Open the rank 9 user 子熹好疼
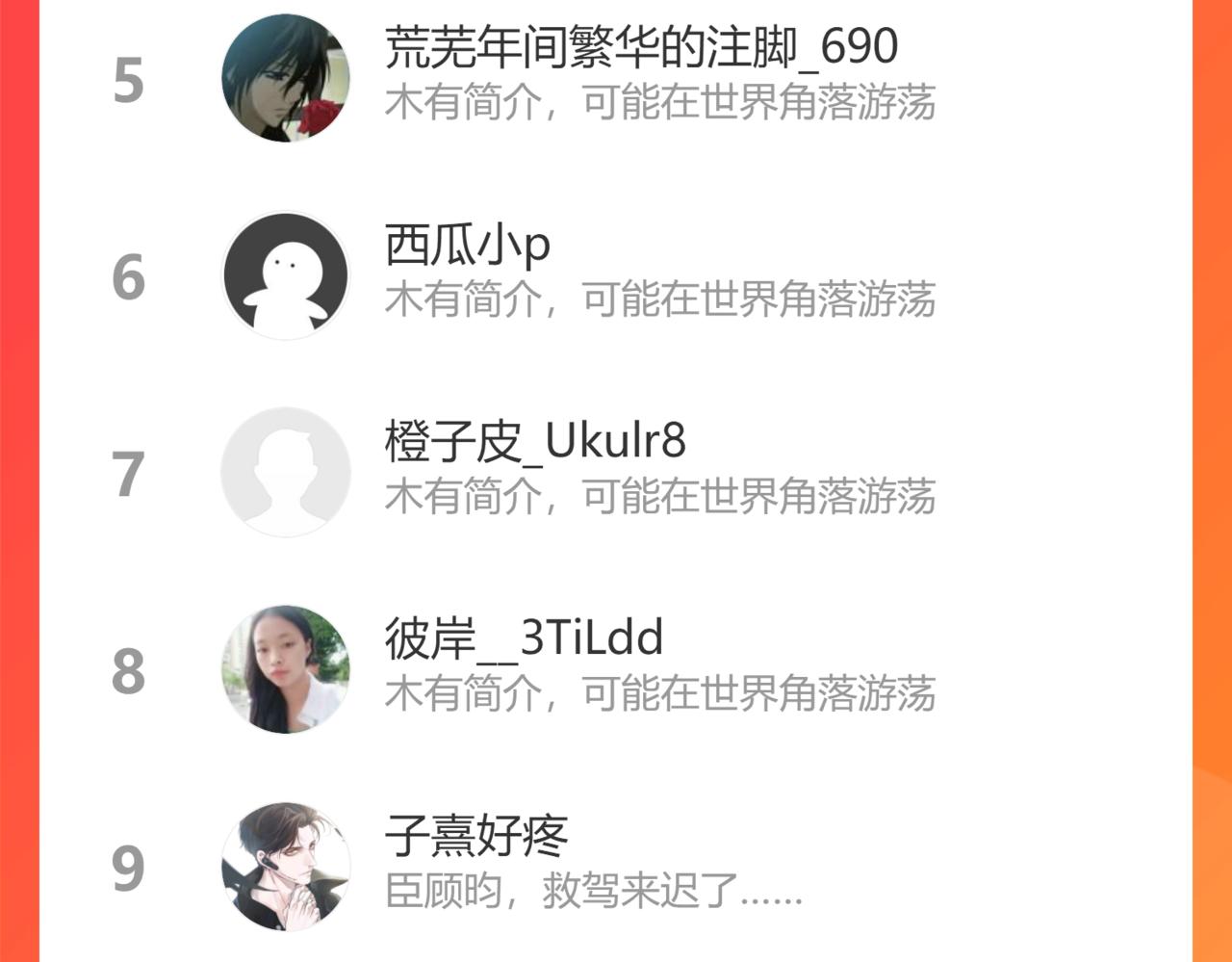Image resolution: width=1232 pixels, height=962 pixels. [476, 835]
